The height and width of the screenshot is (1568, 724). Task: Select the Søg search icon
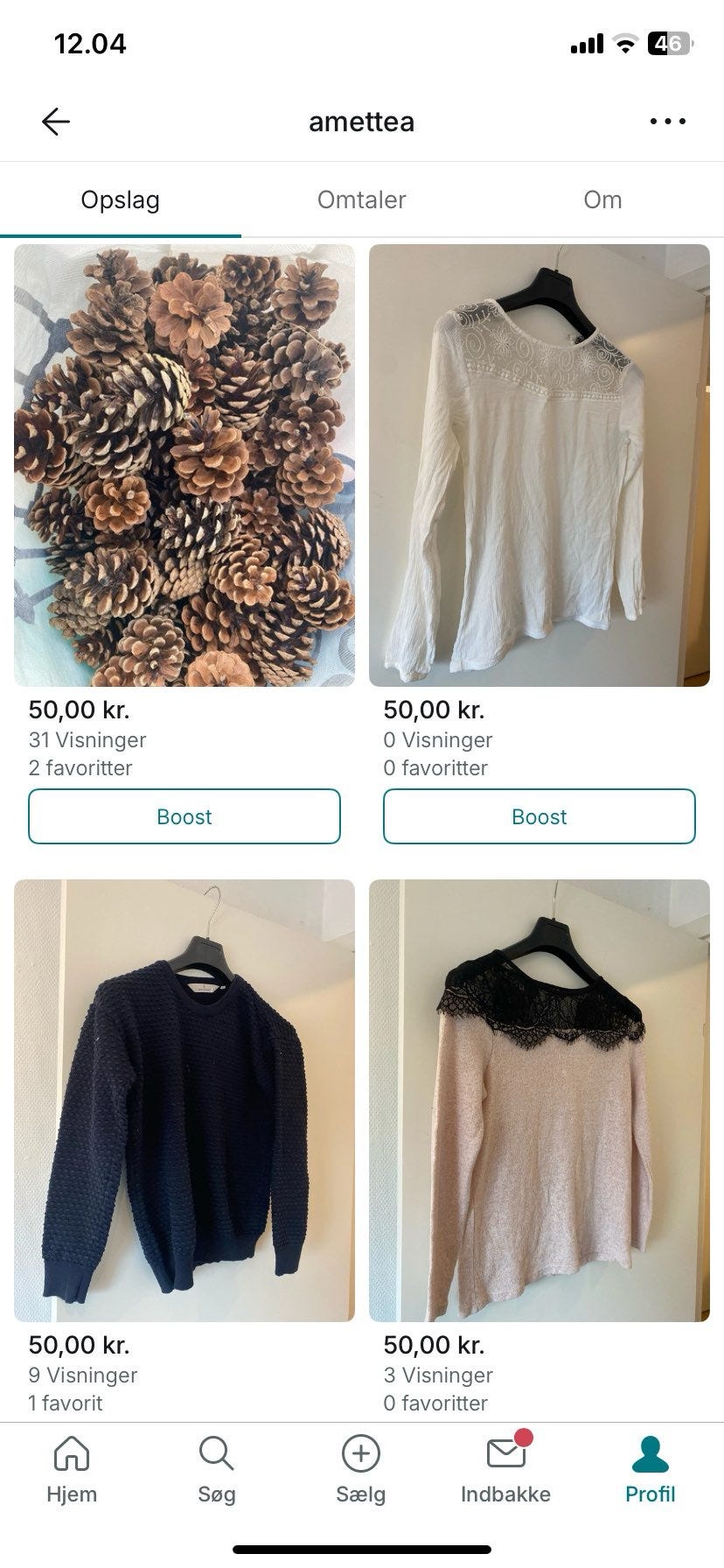(216, 1452)
